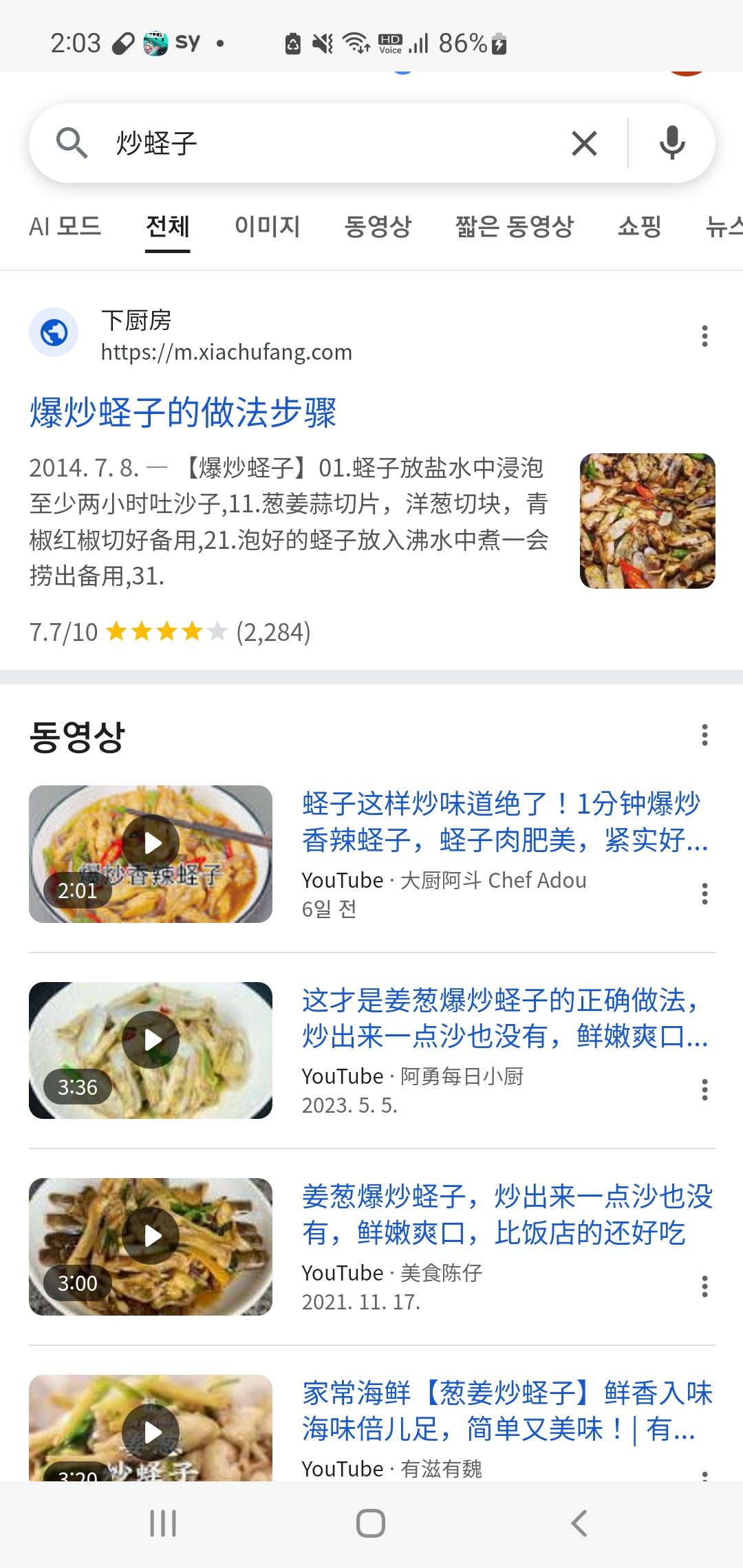Open the AI 모드 tab
743x1568 pixels.
pyautogui.click(x=66, y=227)
